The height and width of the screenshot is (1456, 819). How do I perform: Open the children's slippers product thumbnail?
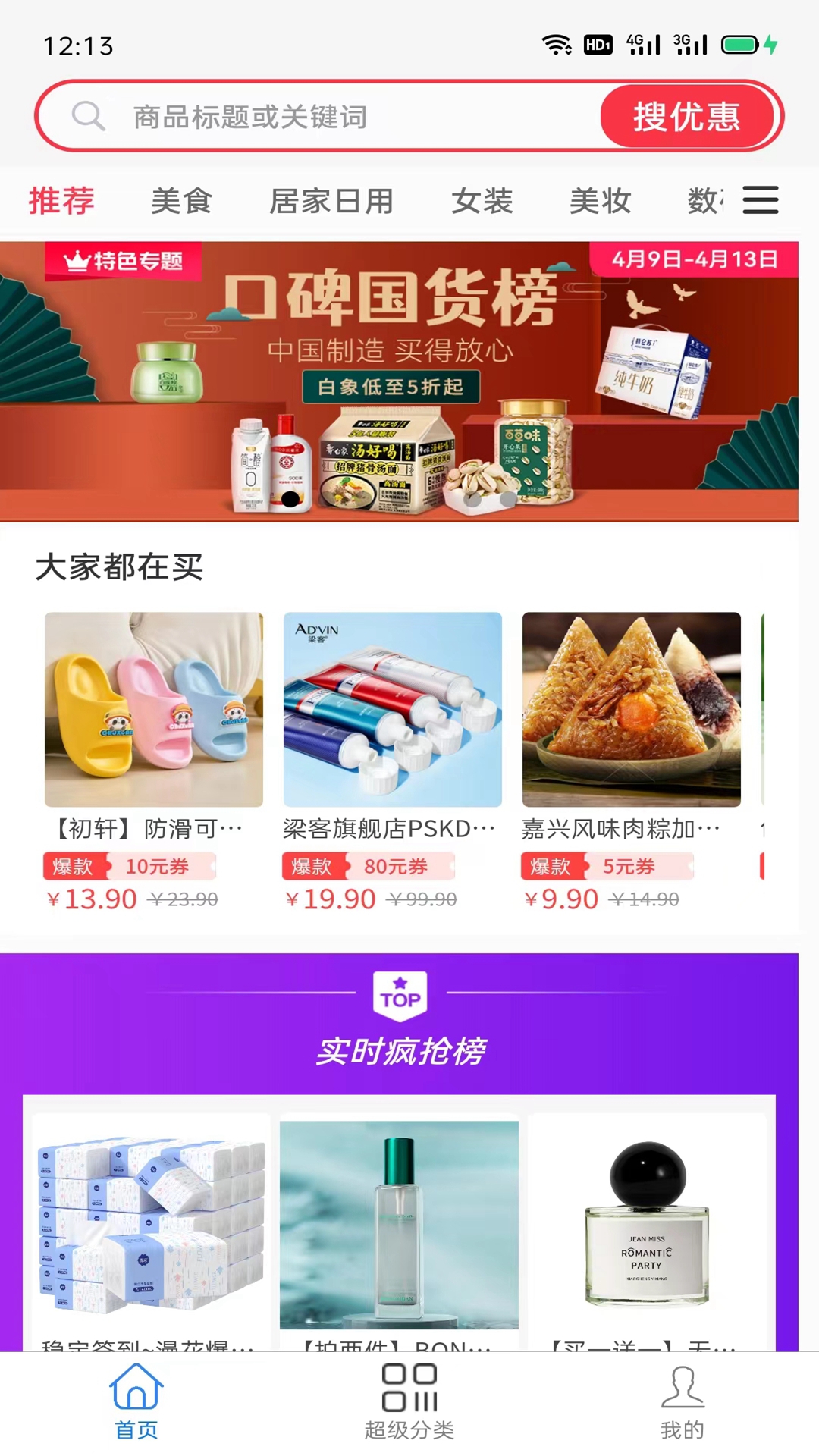point(150,711)
